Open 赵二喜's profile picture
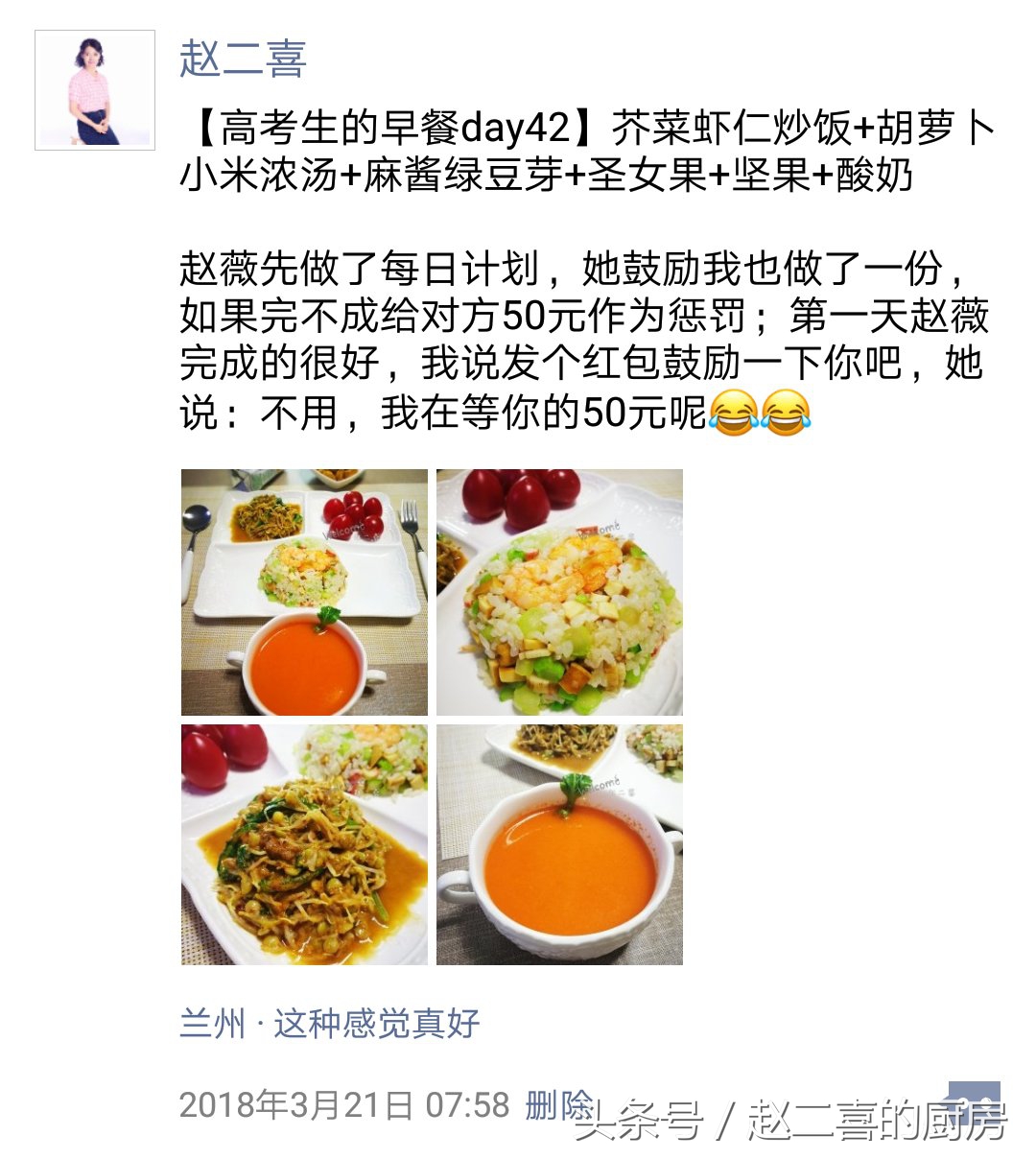This screenshot has width=1036, height=1159. coord(95,90)
